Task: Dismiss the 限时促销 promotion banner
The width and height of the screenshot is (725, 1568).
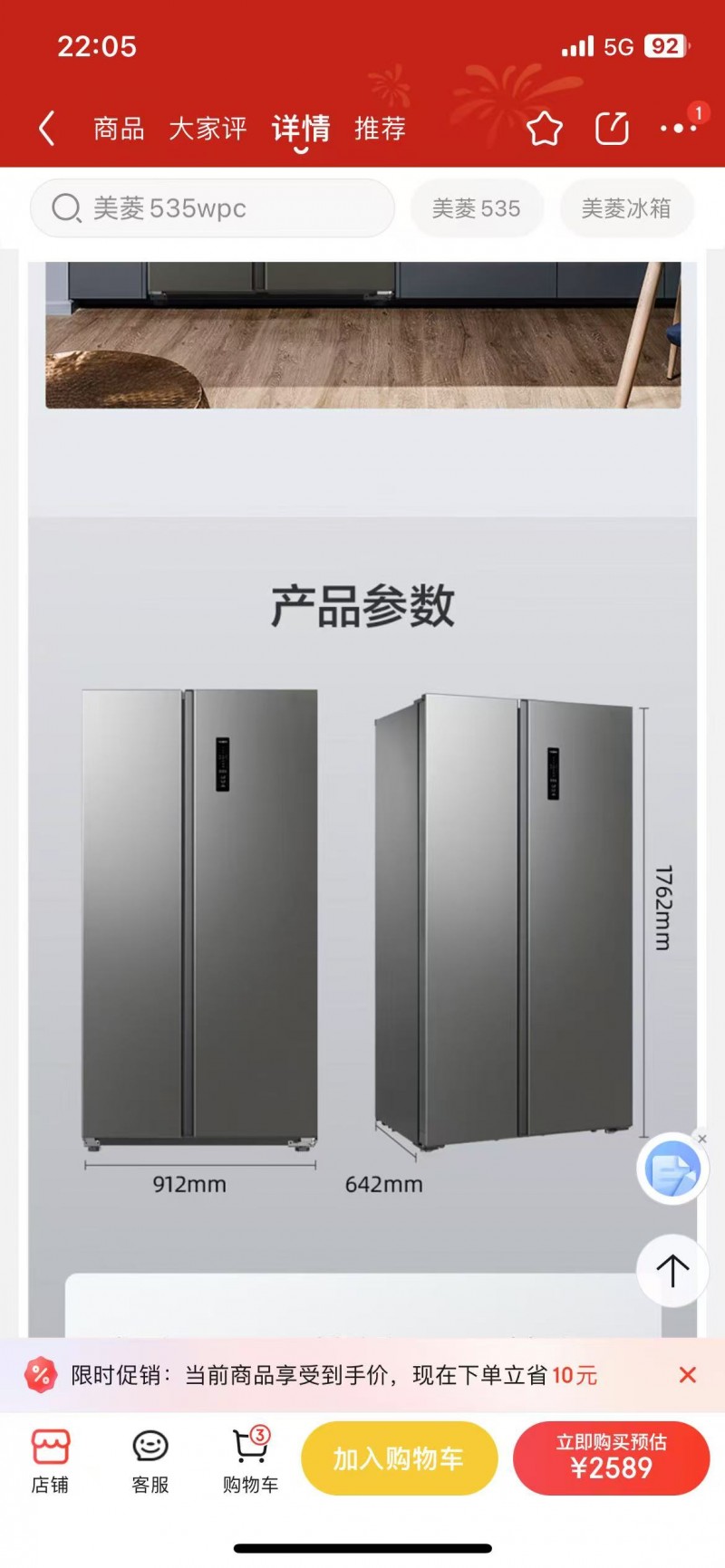Action: coord(688,1375)
